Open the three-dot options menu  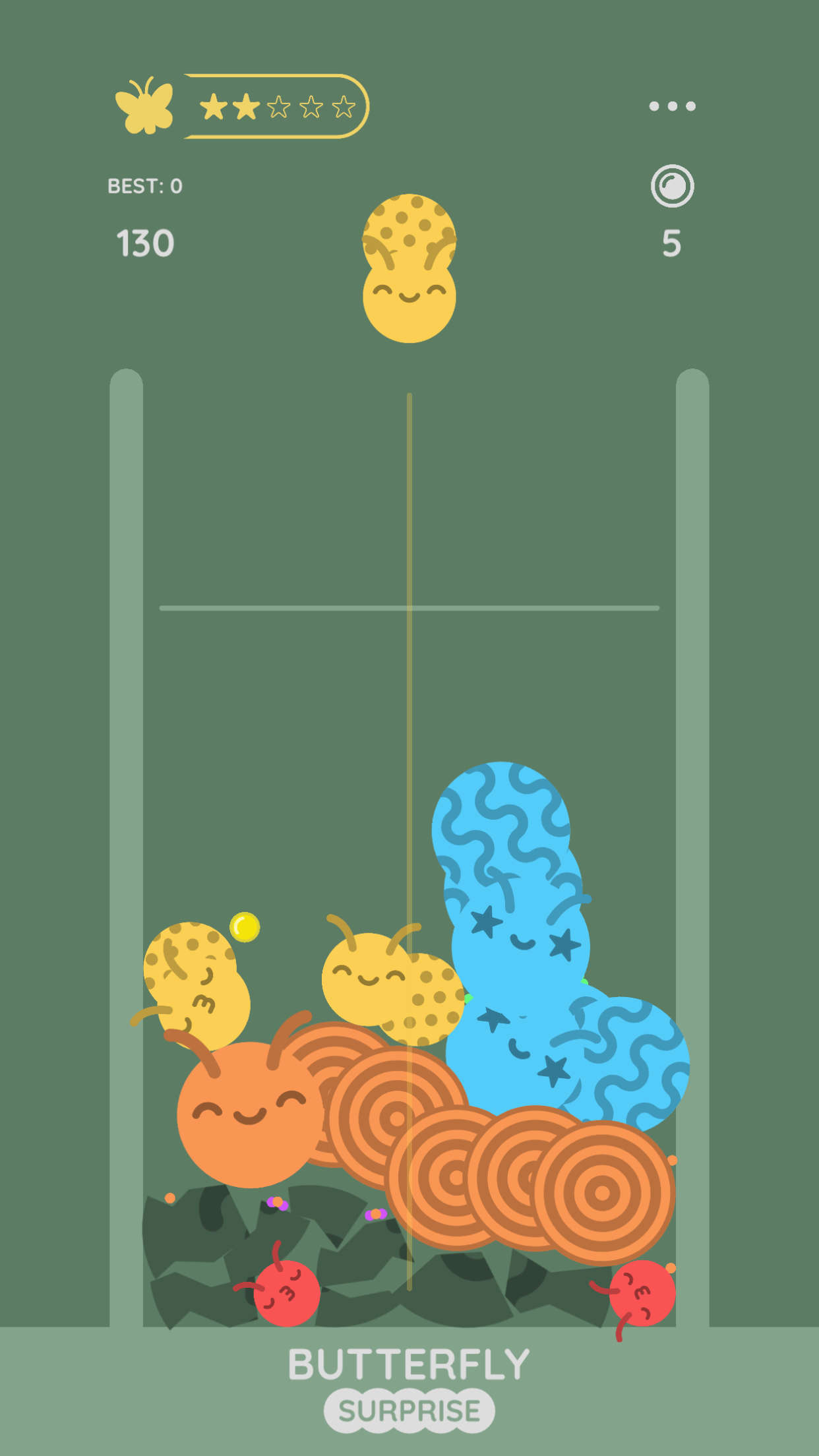672,106
